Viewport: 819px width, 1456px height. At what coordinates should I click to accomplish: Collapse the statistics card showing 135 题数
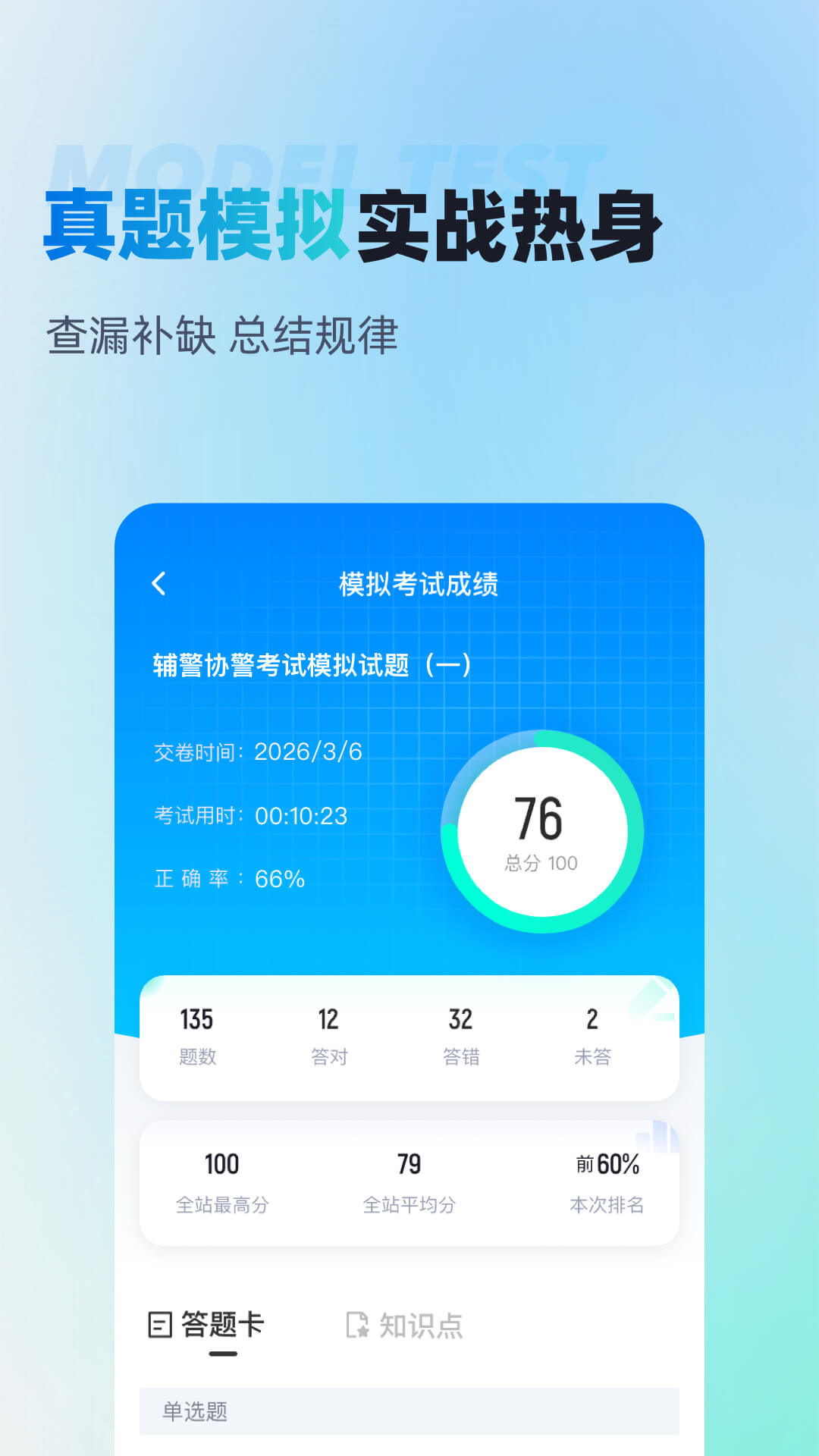409,1033
